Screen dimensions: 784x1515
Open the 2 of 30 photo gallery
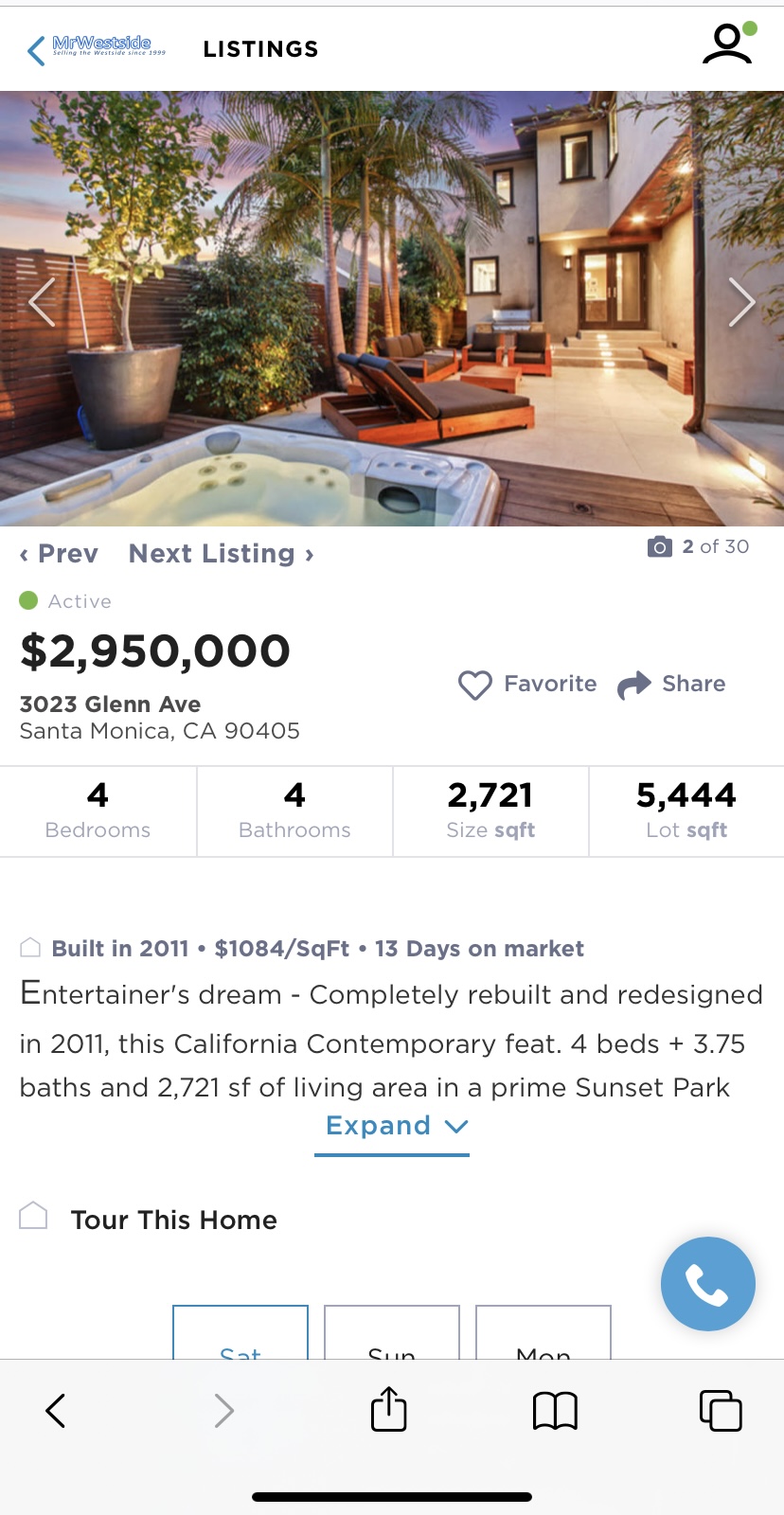coord(699,546)
